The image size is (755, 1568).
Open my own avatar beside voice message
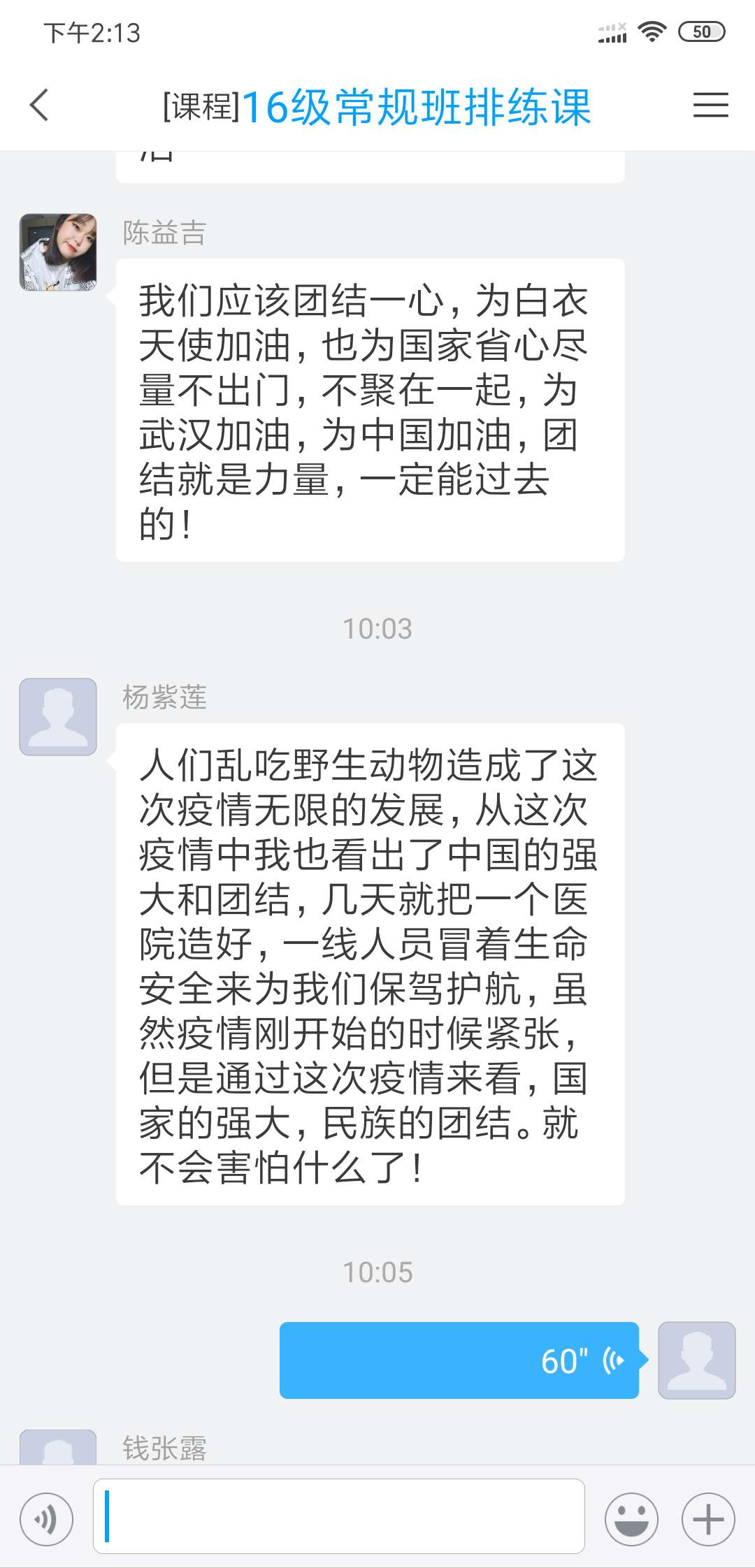pyautogui.click(x=696, y=1360)
